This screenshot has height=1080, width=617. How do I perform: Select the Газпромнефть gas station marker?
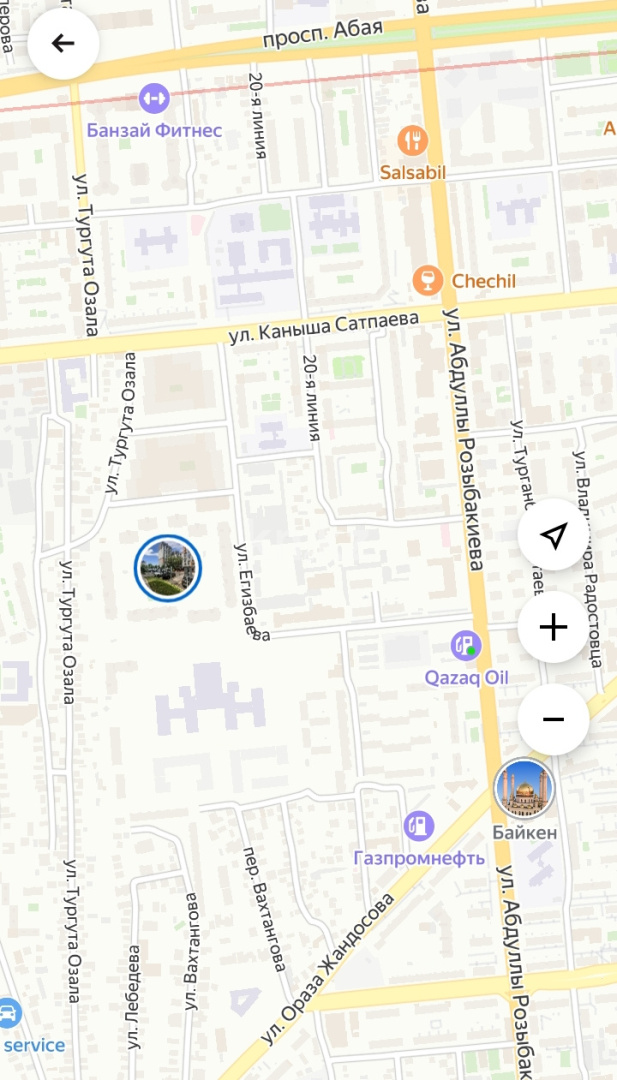pyautogui.click(x=418, y=827)
